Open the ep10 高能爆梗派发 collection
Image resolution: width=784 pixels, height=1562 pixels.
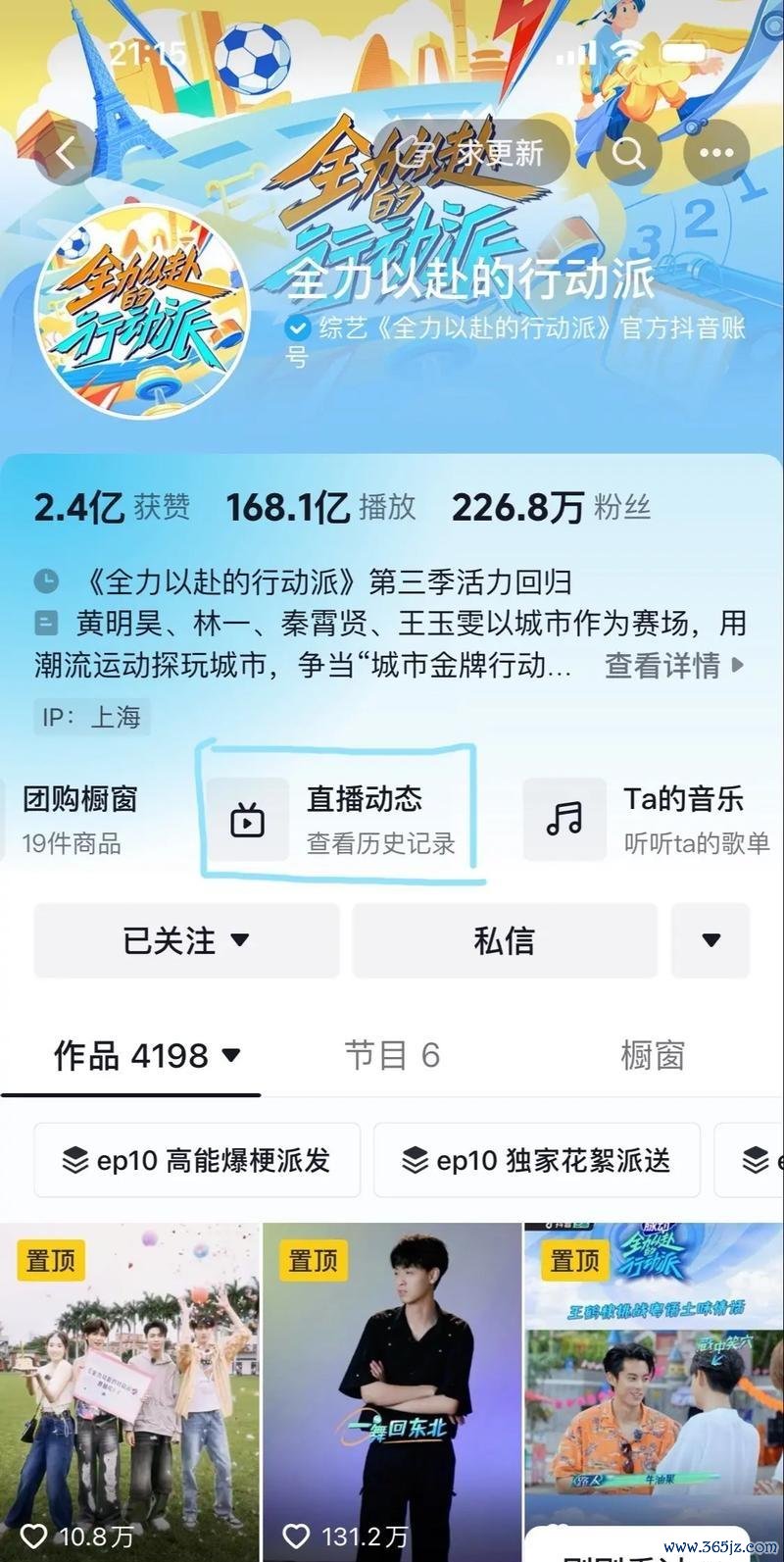pos(197,1160)
